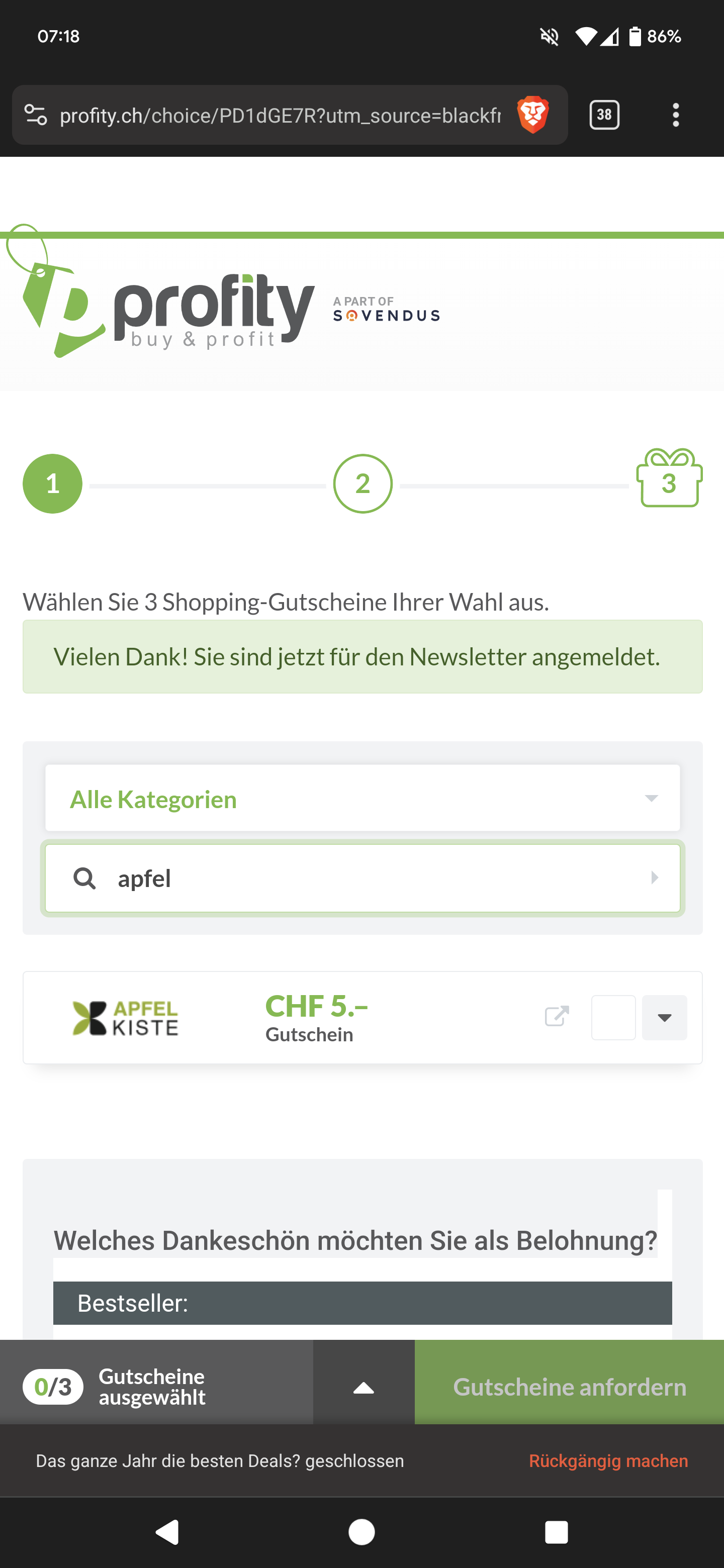
Task: Open Brave Shields lion icon
Action: point(533,115)
